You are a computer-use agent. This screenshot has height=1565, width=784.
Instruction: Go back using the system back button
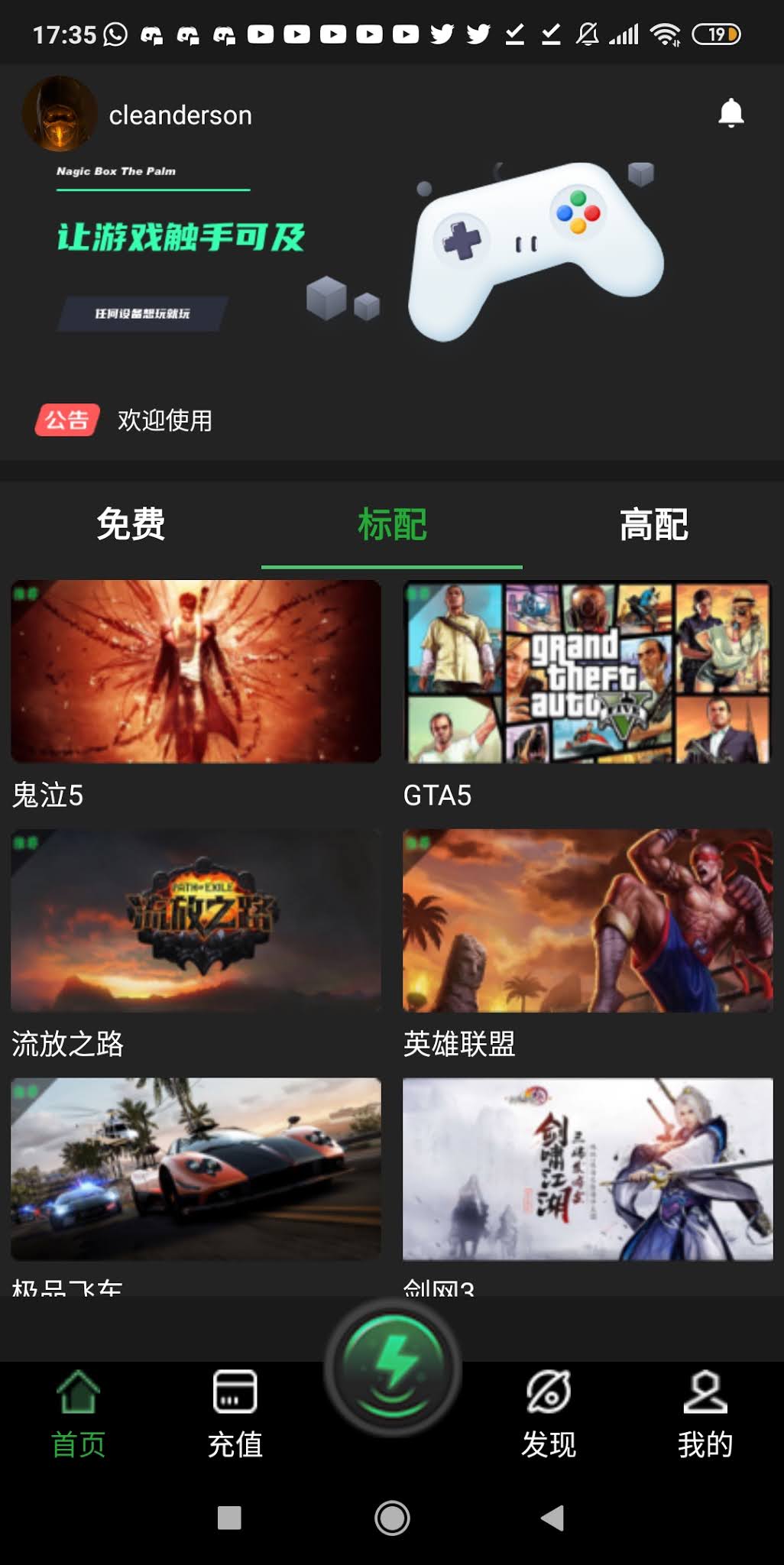[x=552, y=1518]
